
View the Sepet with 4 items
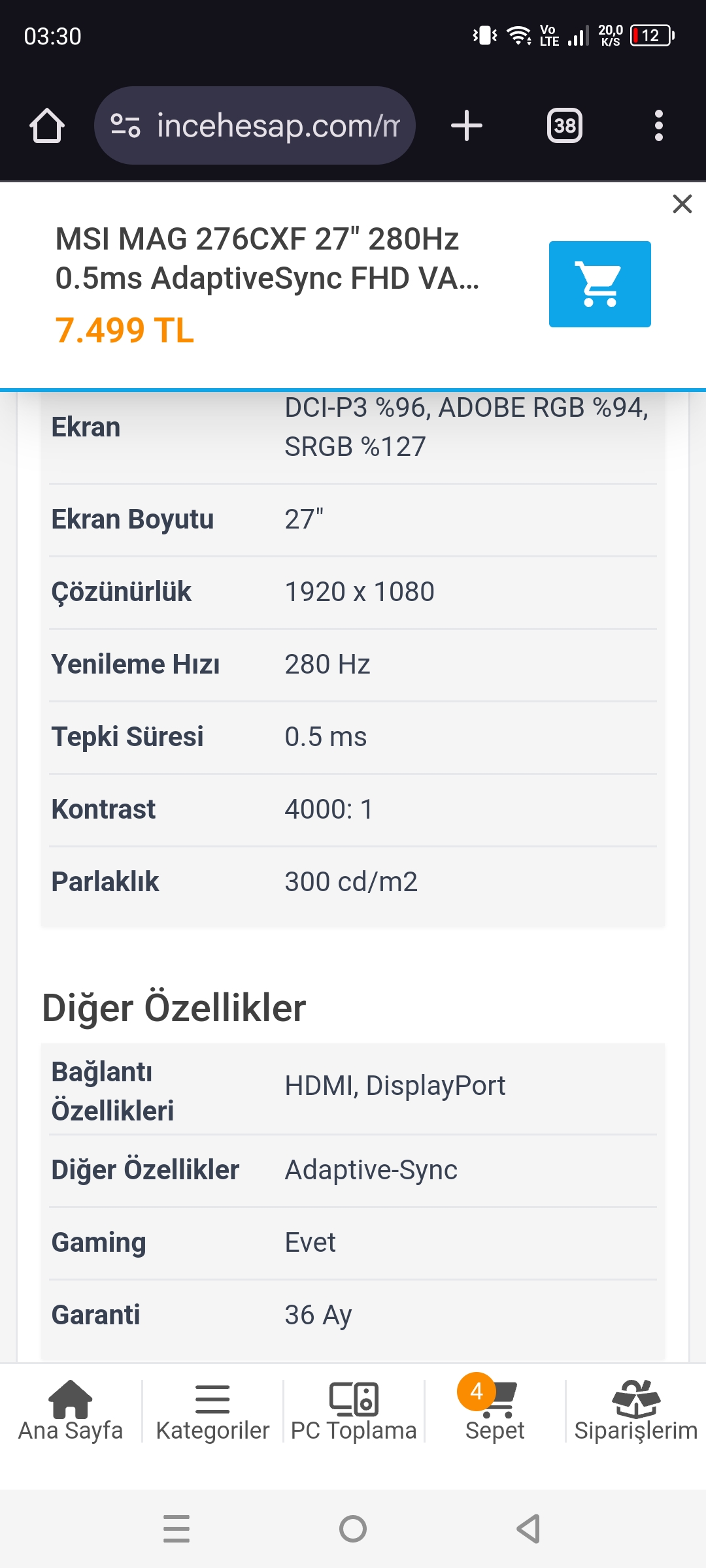(495, 1411)
